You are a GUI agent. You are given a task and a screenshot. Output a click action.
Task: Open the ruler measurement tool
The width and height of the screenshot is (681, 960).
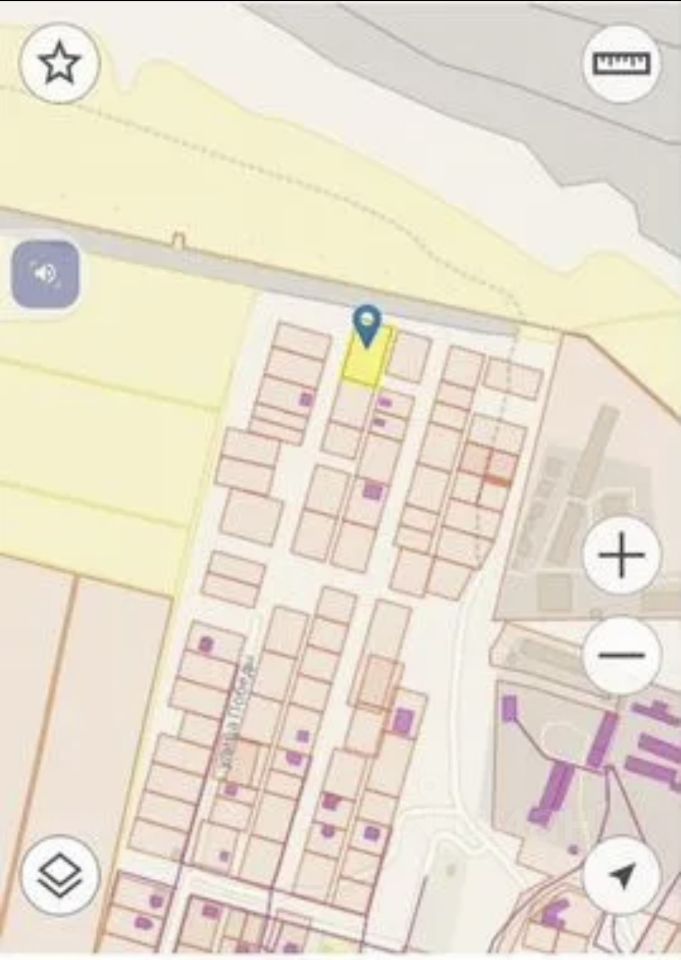click(x=622, y=64)
